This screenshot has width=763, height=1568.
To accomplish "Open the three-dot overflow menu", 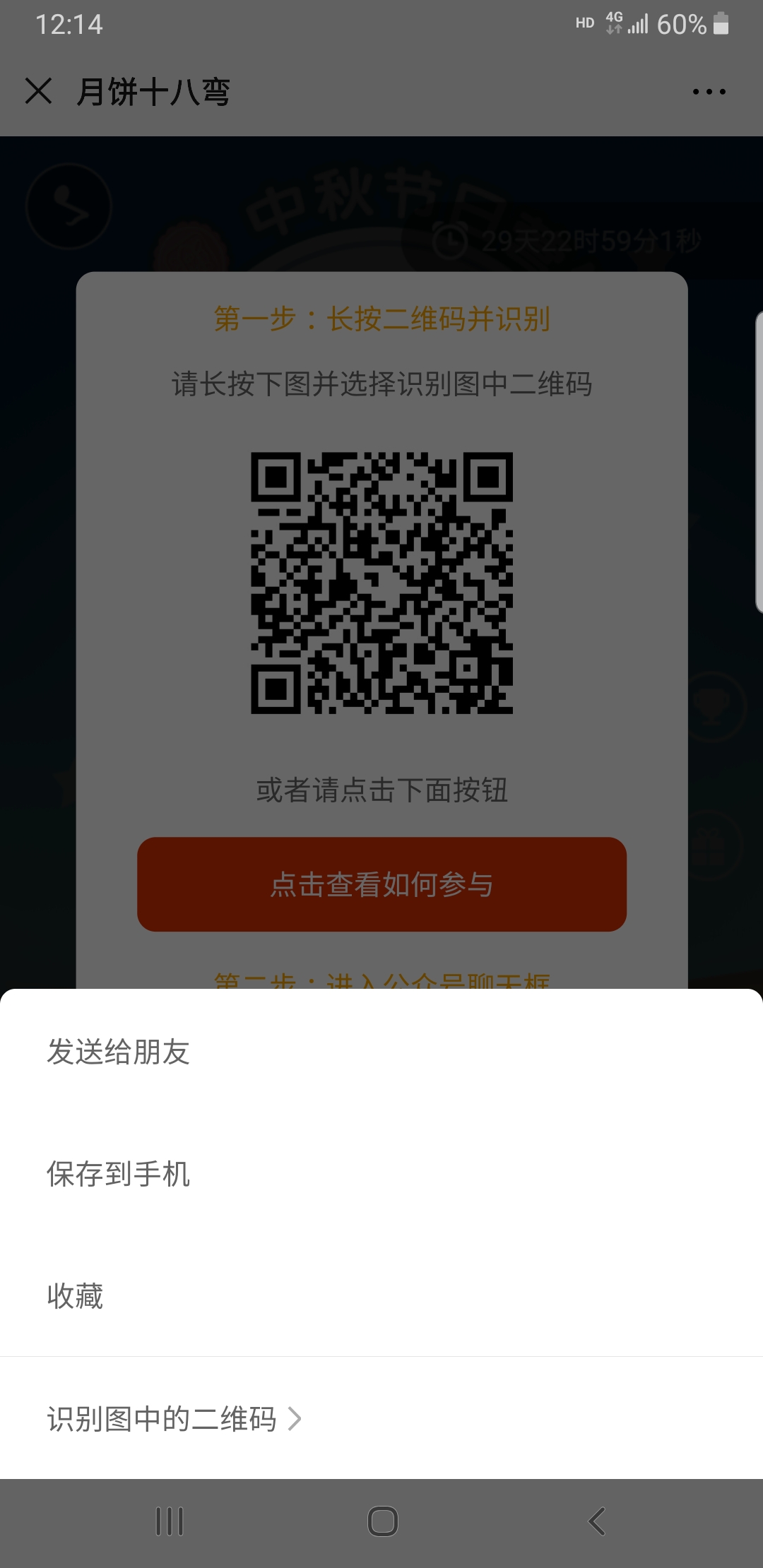I will click(709, 92).
